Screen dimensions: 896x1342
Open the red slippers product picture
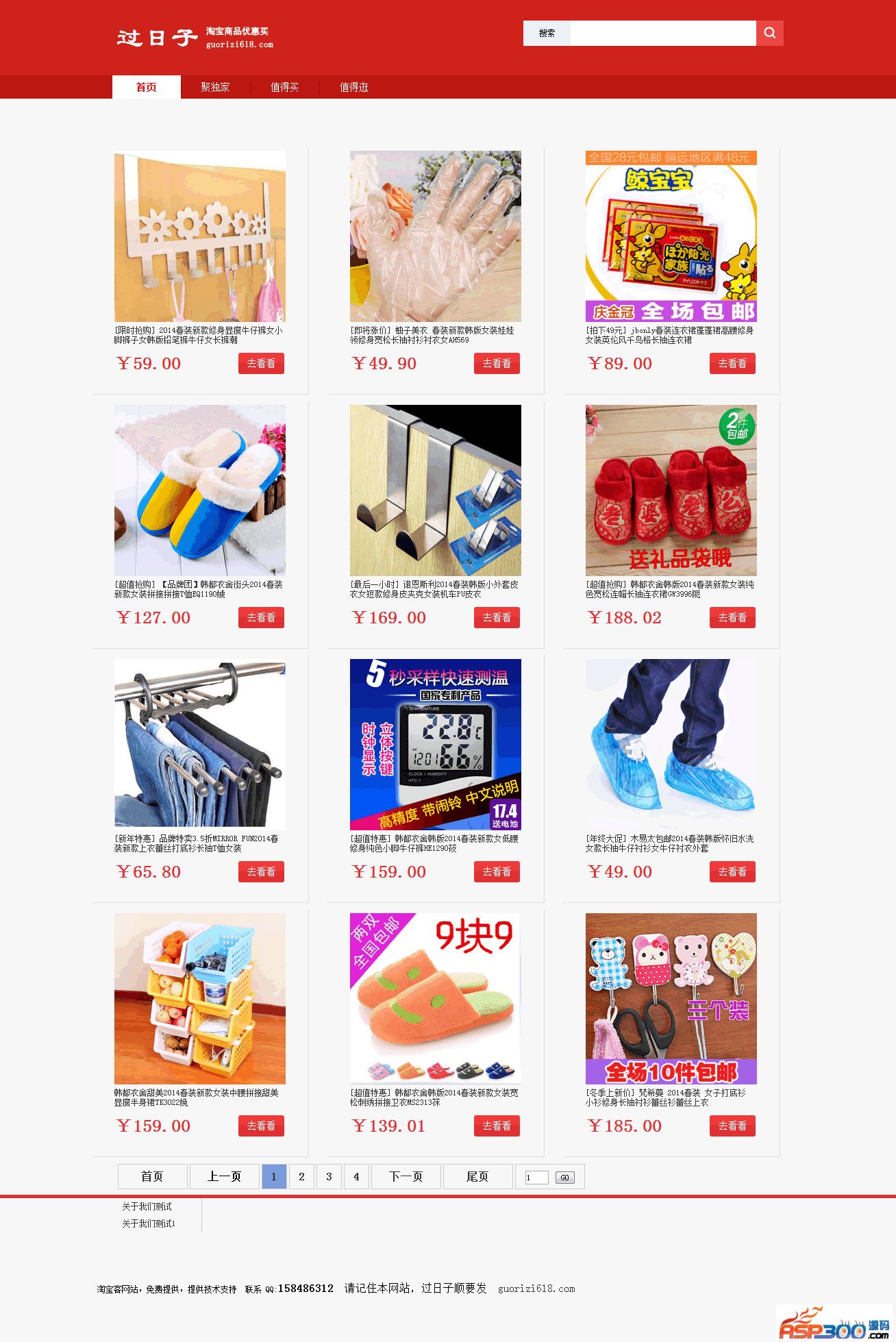671,490
